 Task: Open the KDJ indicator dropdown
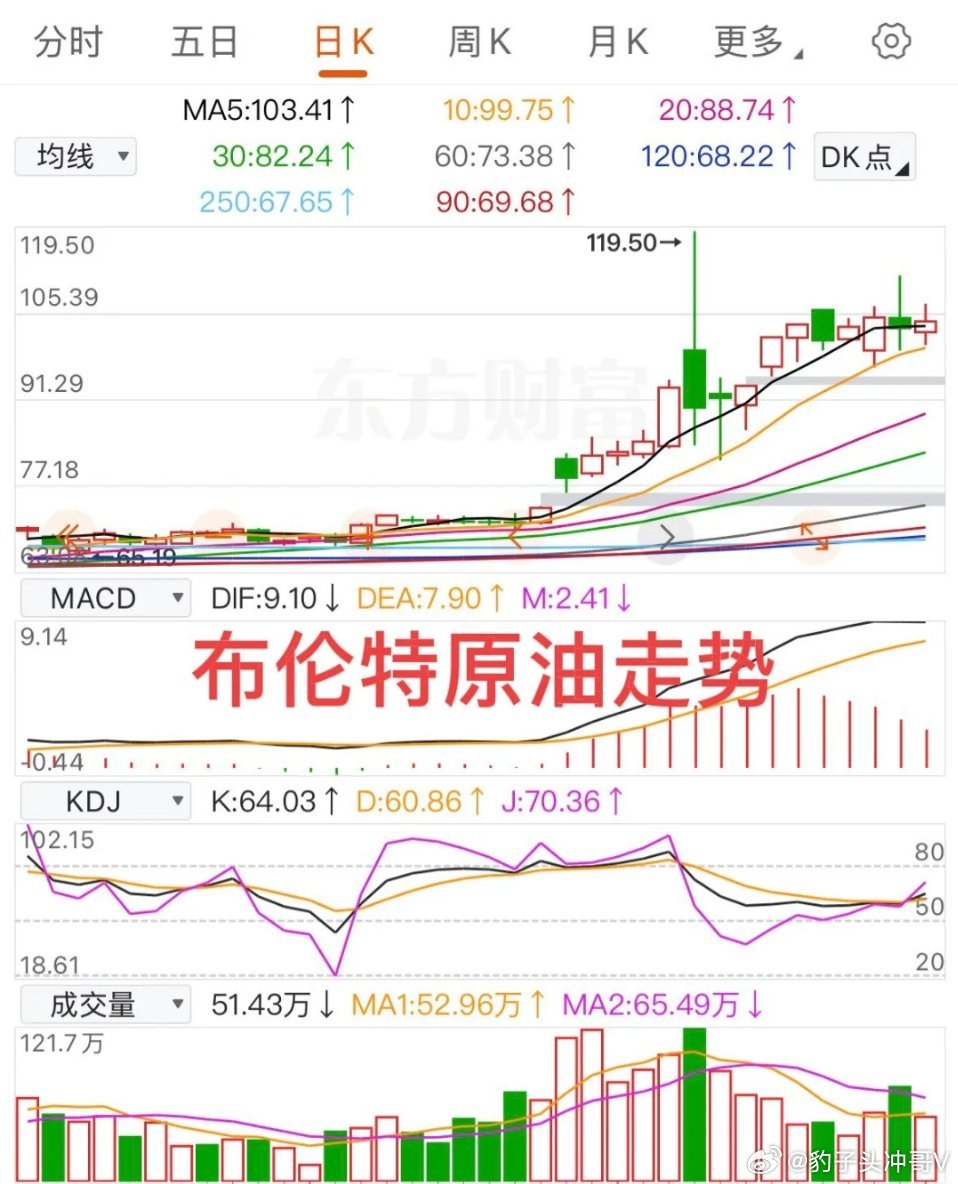pos(105,800)
